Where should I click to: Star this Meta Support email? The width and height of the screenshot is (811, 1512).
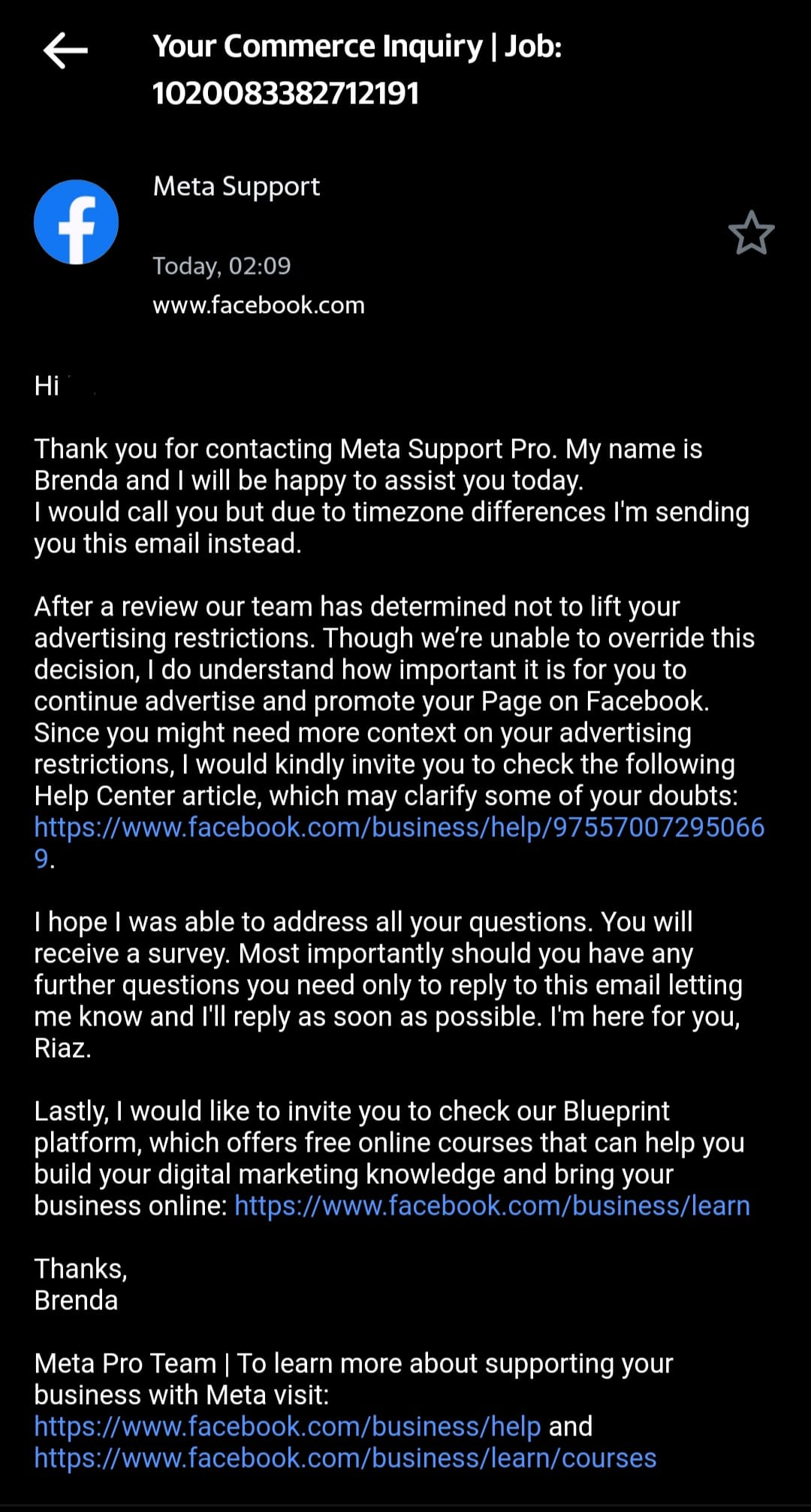click(751, 233)
